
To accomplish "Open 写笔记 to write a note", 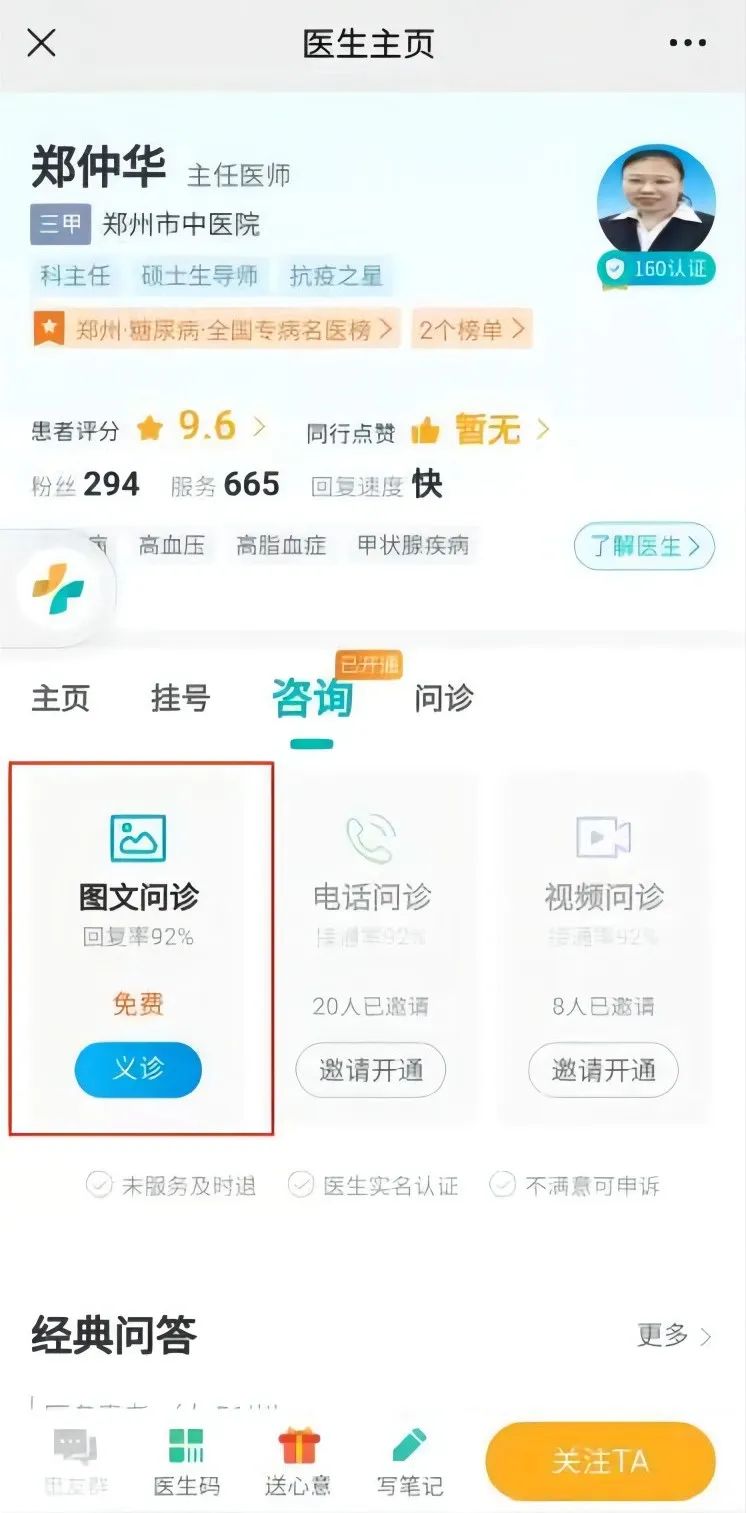I will 409,1462.
